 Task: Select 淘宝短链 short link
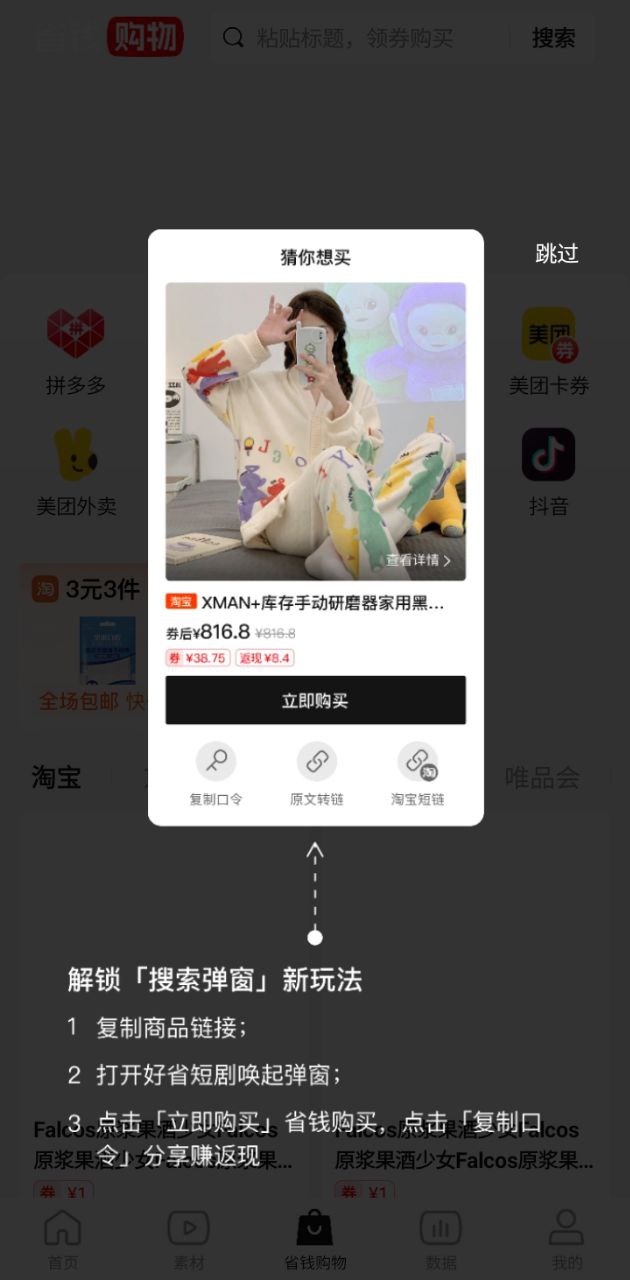(x=417, y=773)
